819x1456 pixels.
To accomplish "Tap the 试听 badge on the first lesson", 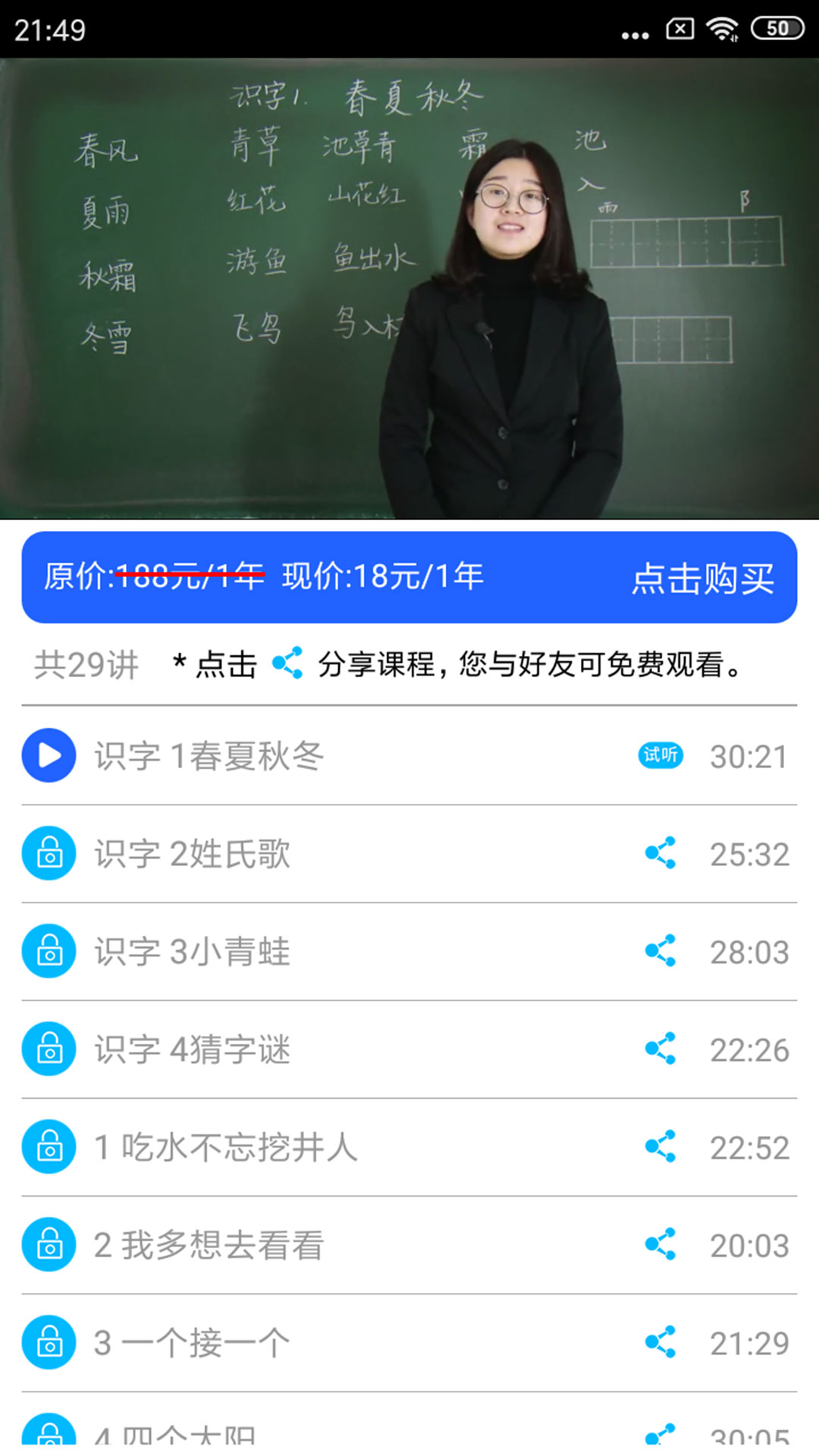I will 660,756.
